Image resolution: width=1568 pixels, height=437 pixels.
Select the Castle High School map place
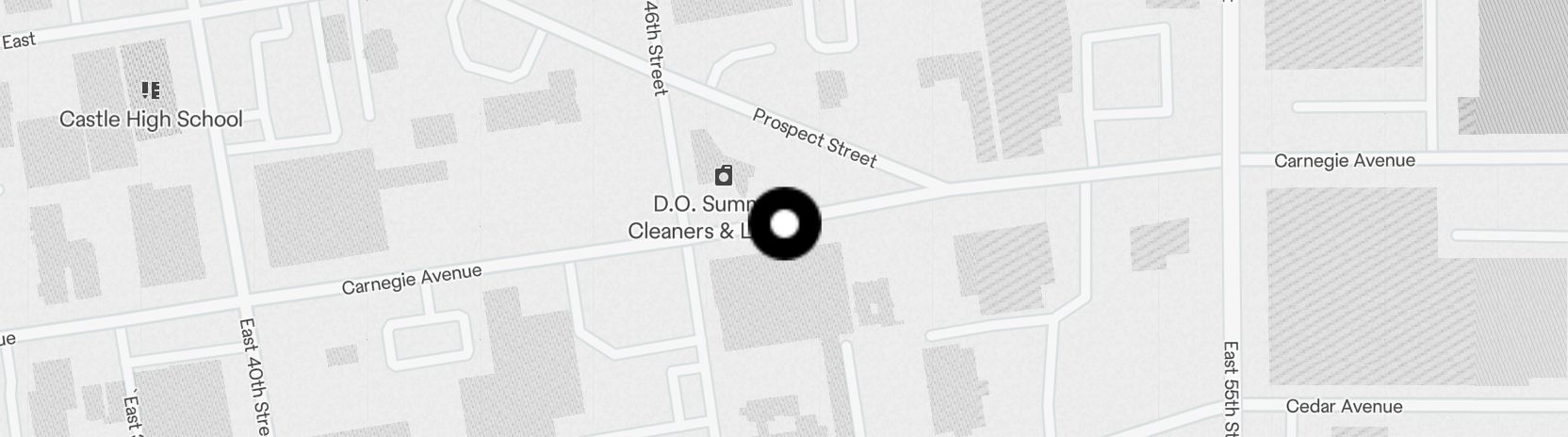point(151,91)
